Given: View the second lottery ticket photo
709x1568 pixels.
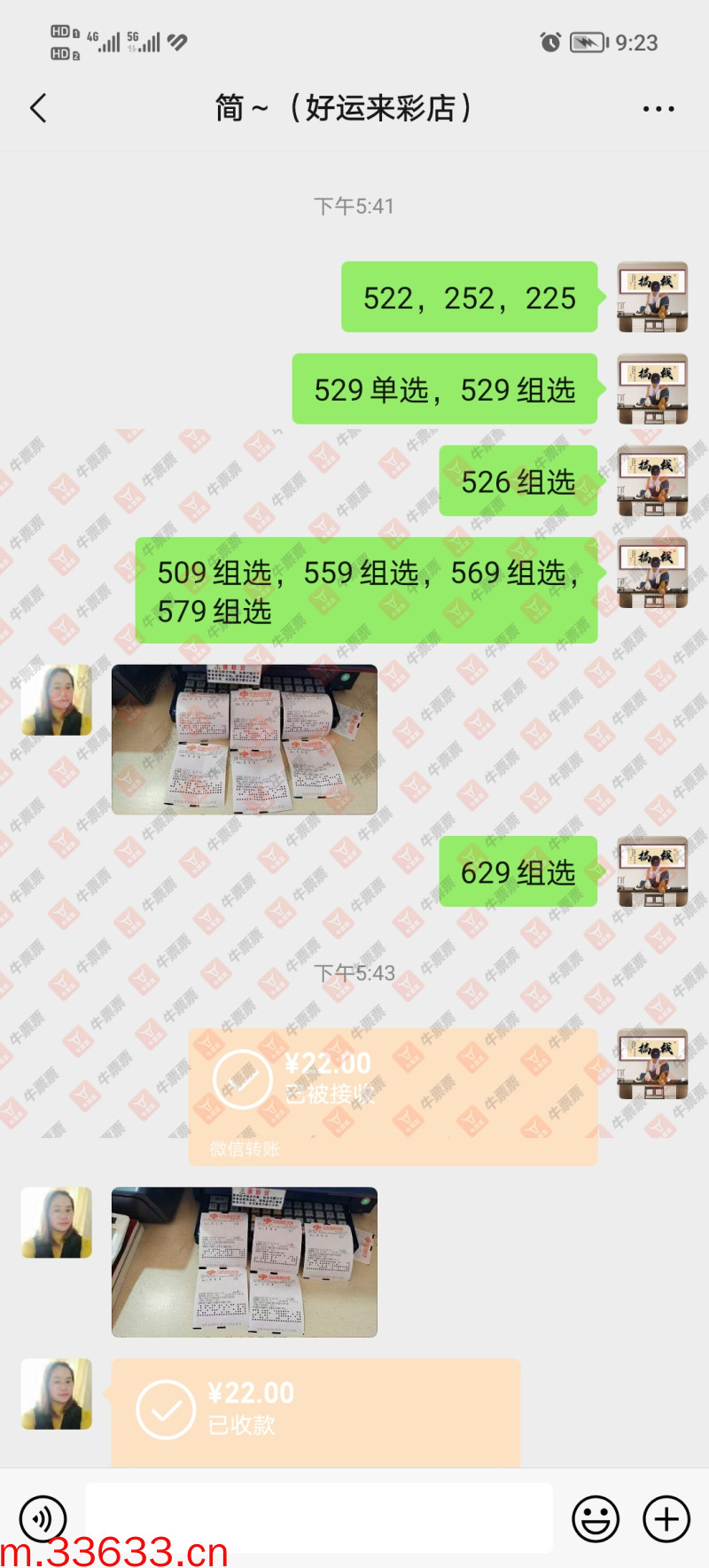Looking at the screenshot, I should [x=245, y=1261].
